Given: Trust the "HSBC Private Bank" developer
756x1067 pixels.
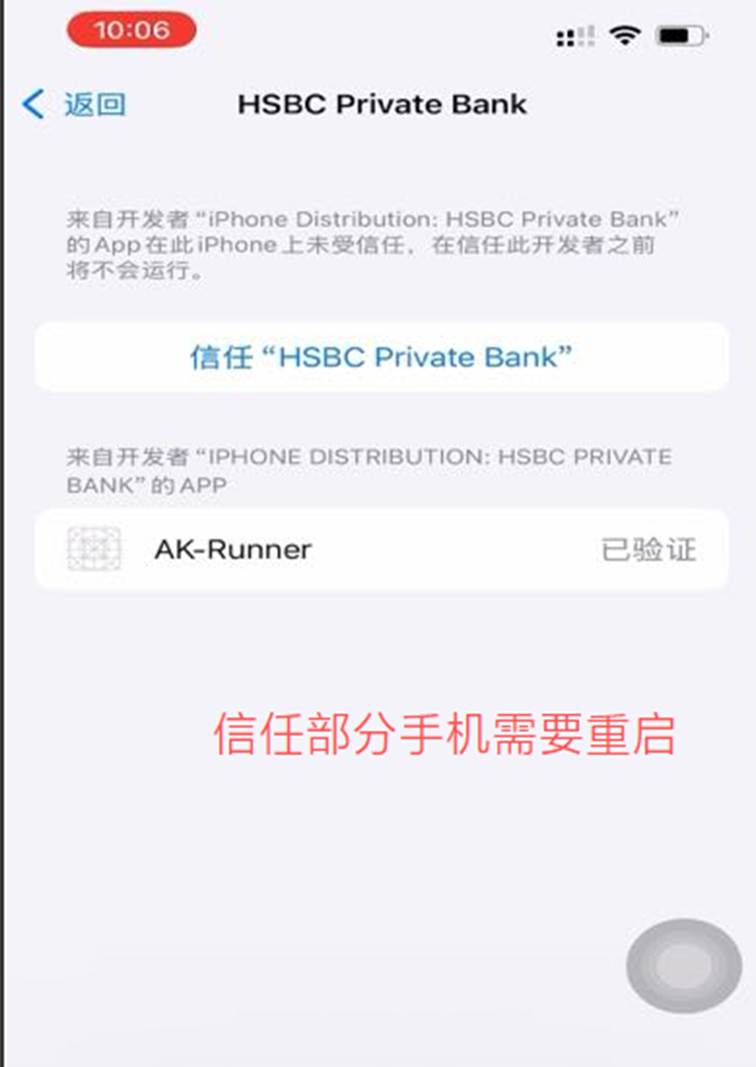Looking at the screenshot, I should (381, 357).
